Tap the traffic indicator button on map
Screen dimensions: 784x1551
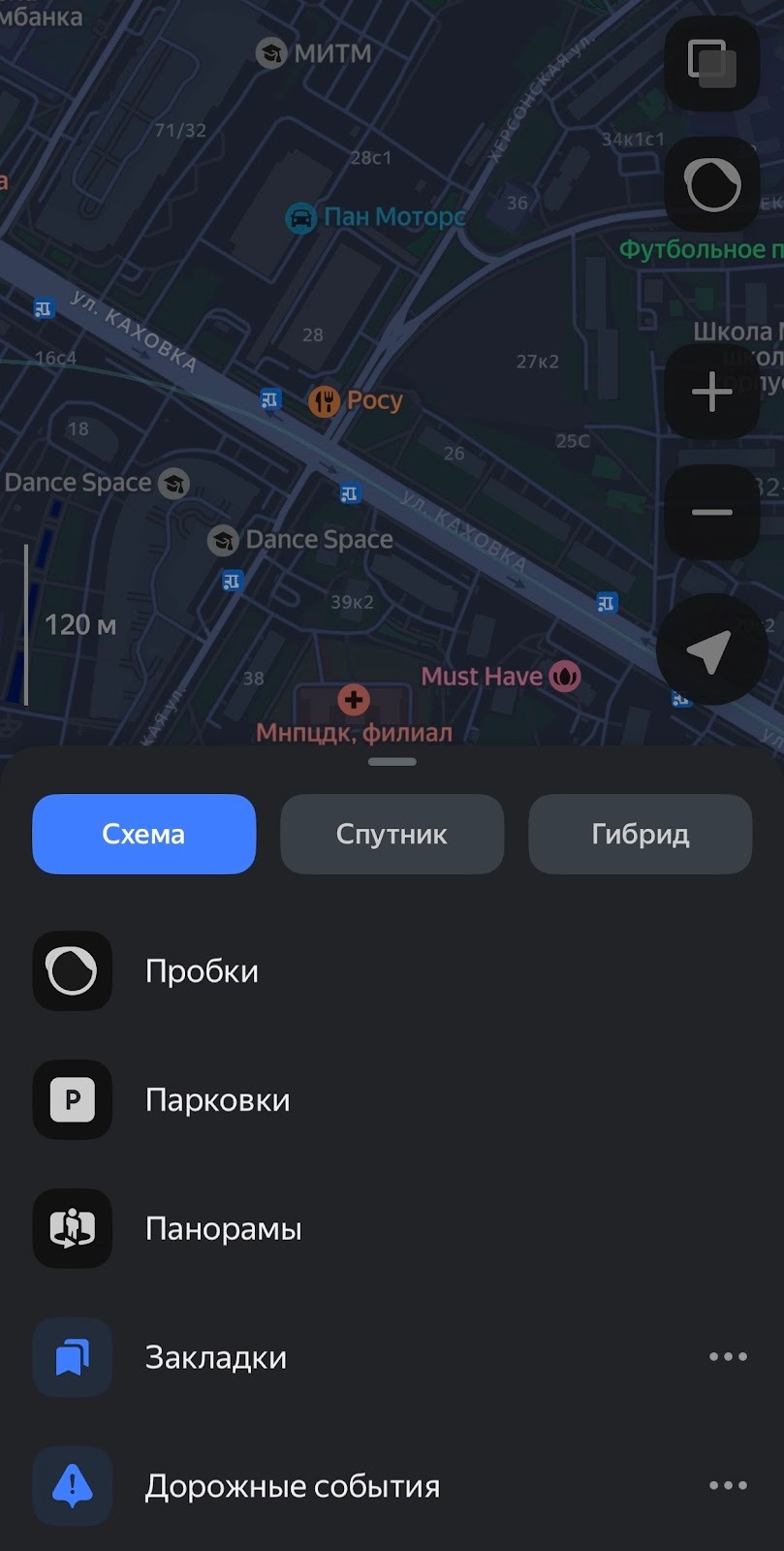711,184
